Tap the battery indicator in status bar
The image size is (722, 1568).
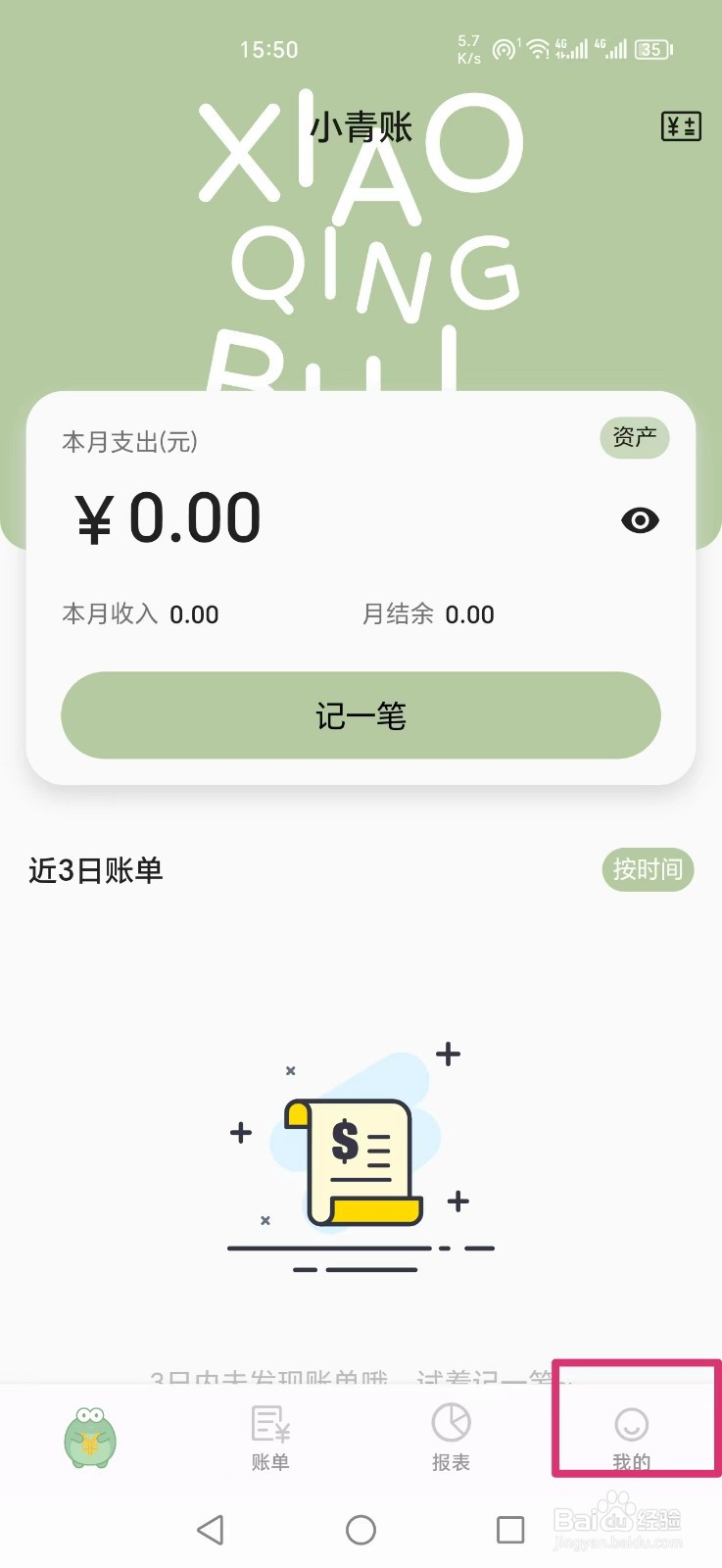click(x=652, y=49)
